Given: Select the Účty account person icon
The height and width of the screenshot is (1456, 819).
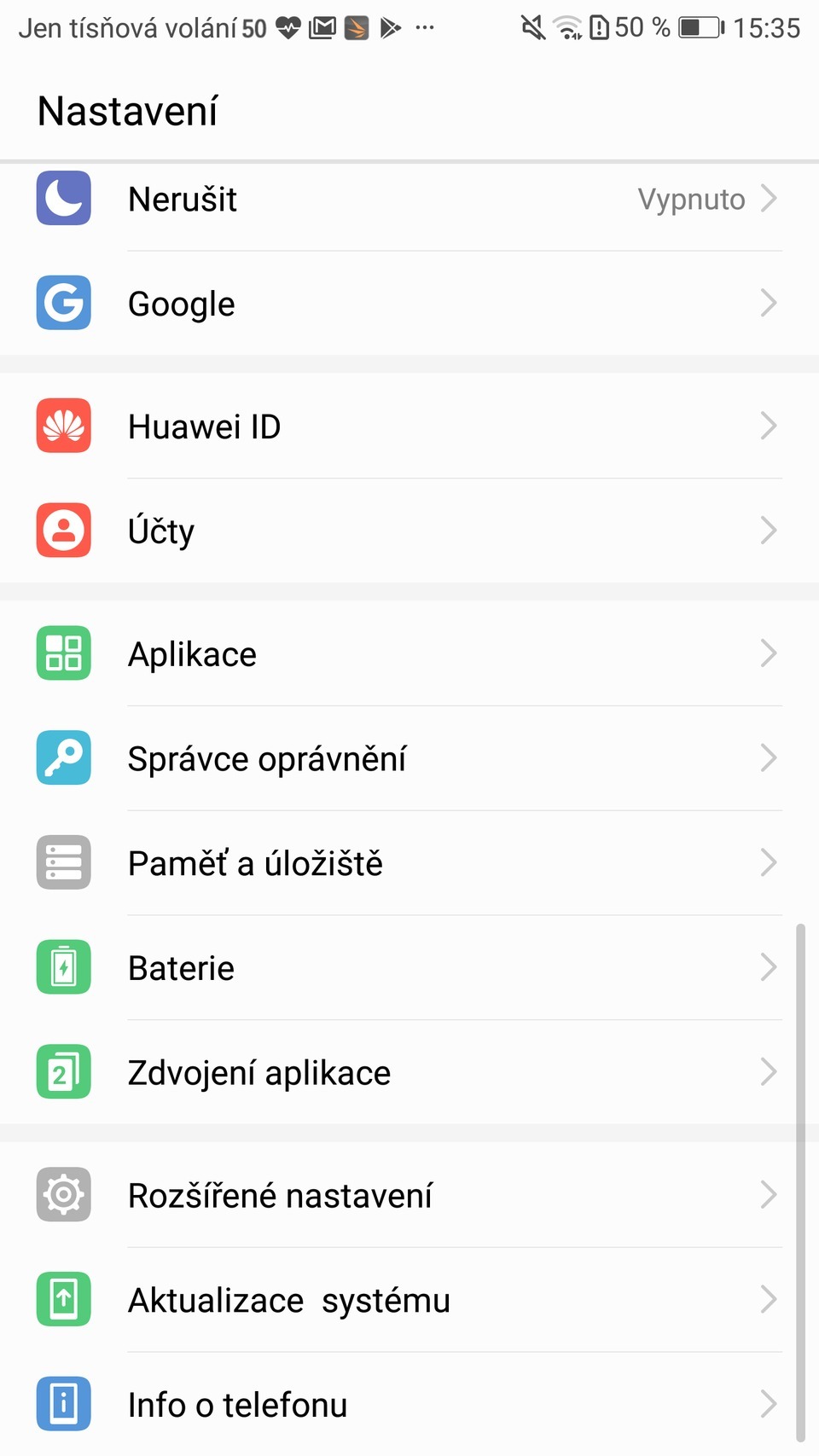Looking at the screenshot, I should 62,530.
